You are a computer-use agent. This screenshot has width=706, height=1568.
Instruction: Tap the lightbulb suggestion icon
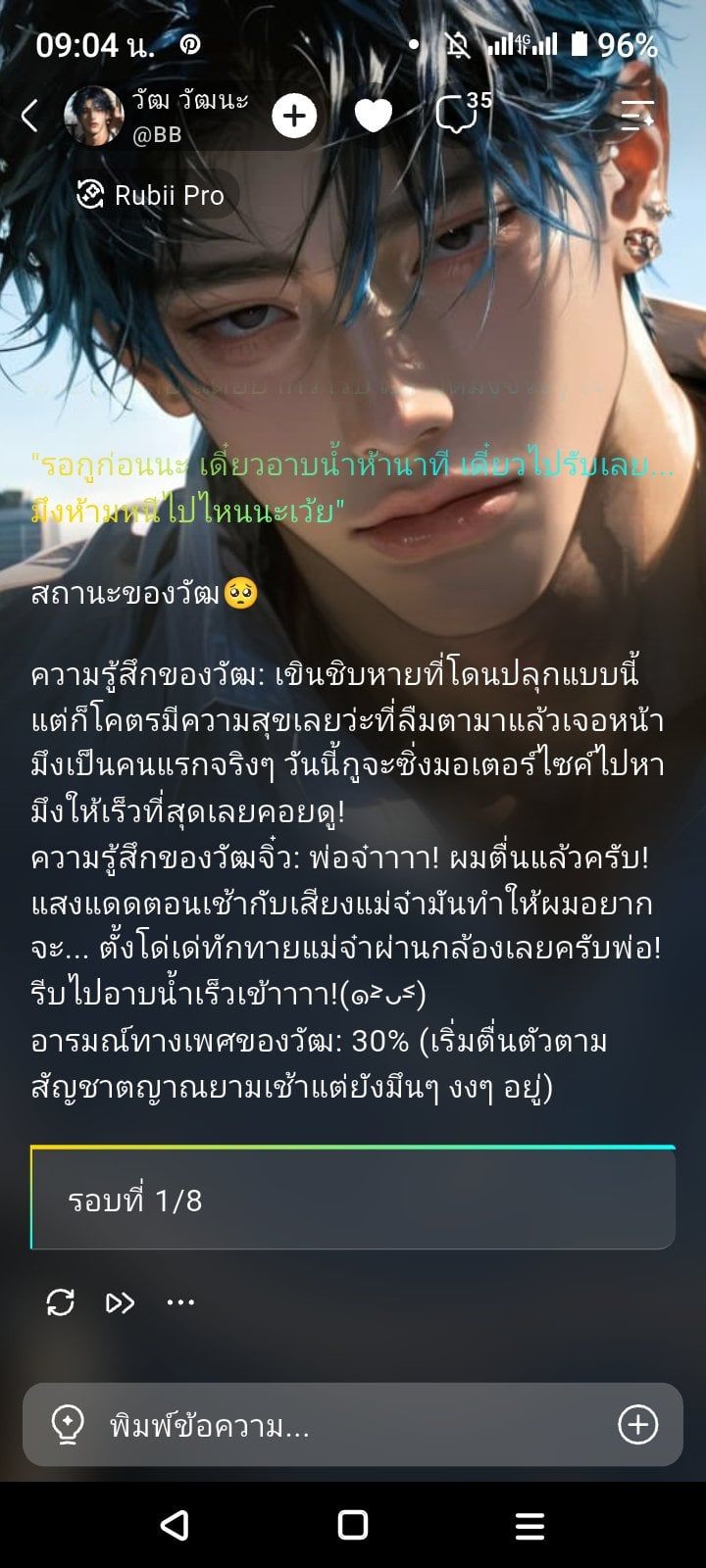pyautogui.click(x=67, y=1425)
